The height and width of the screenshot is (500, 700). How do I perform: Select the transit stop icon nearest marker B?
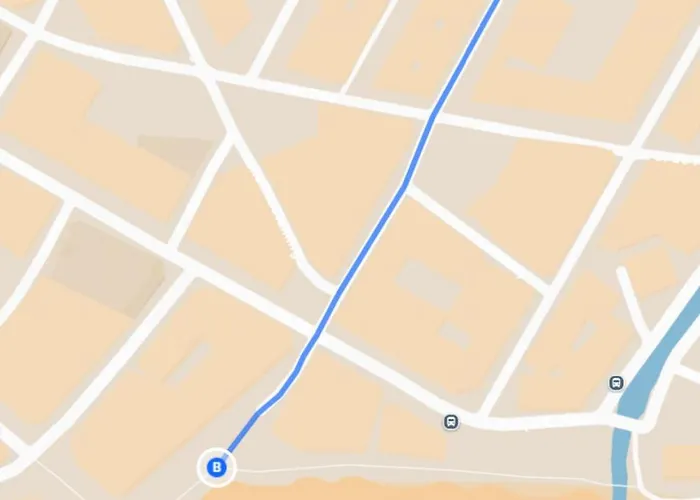452,422
